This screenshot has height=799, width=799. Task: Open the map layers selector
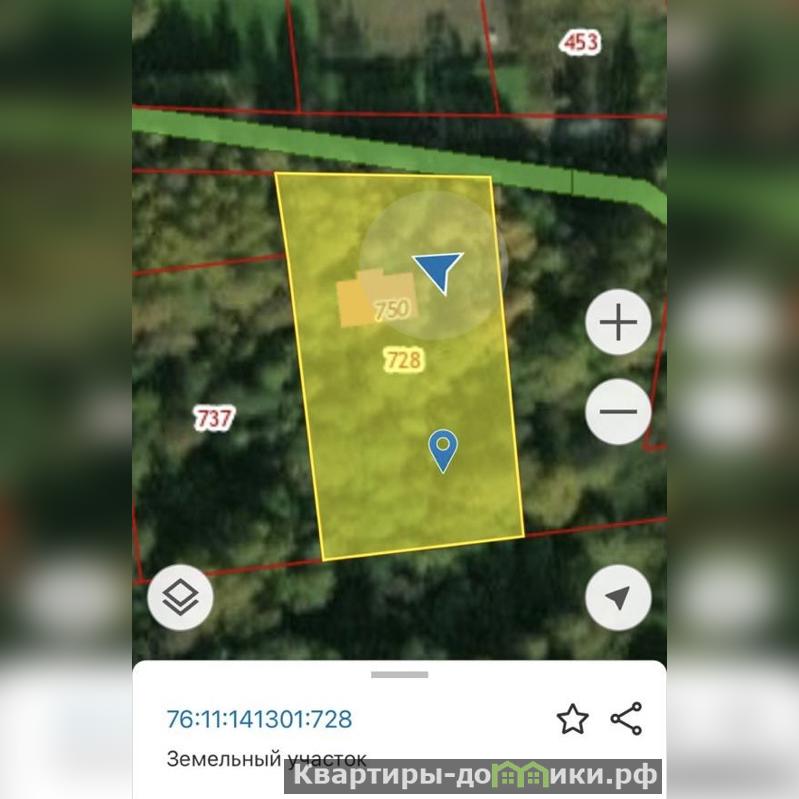[x=181, y=599]
